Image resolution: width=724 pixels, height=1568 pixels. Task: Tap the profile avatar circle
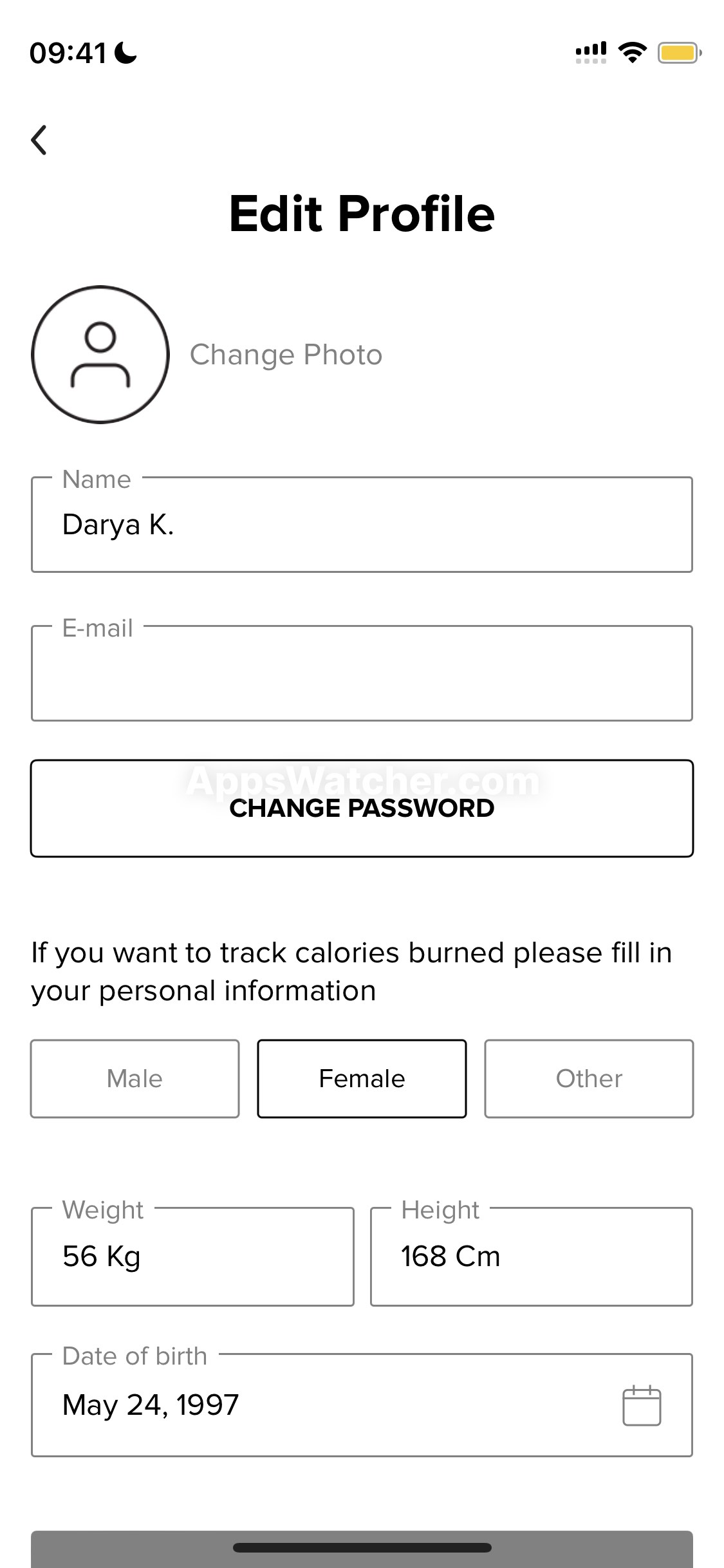pos(100,355)
